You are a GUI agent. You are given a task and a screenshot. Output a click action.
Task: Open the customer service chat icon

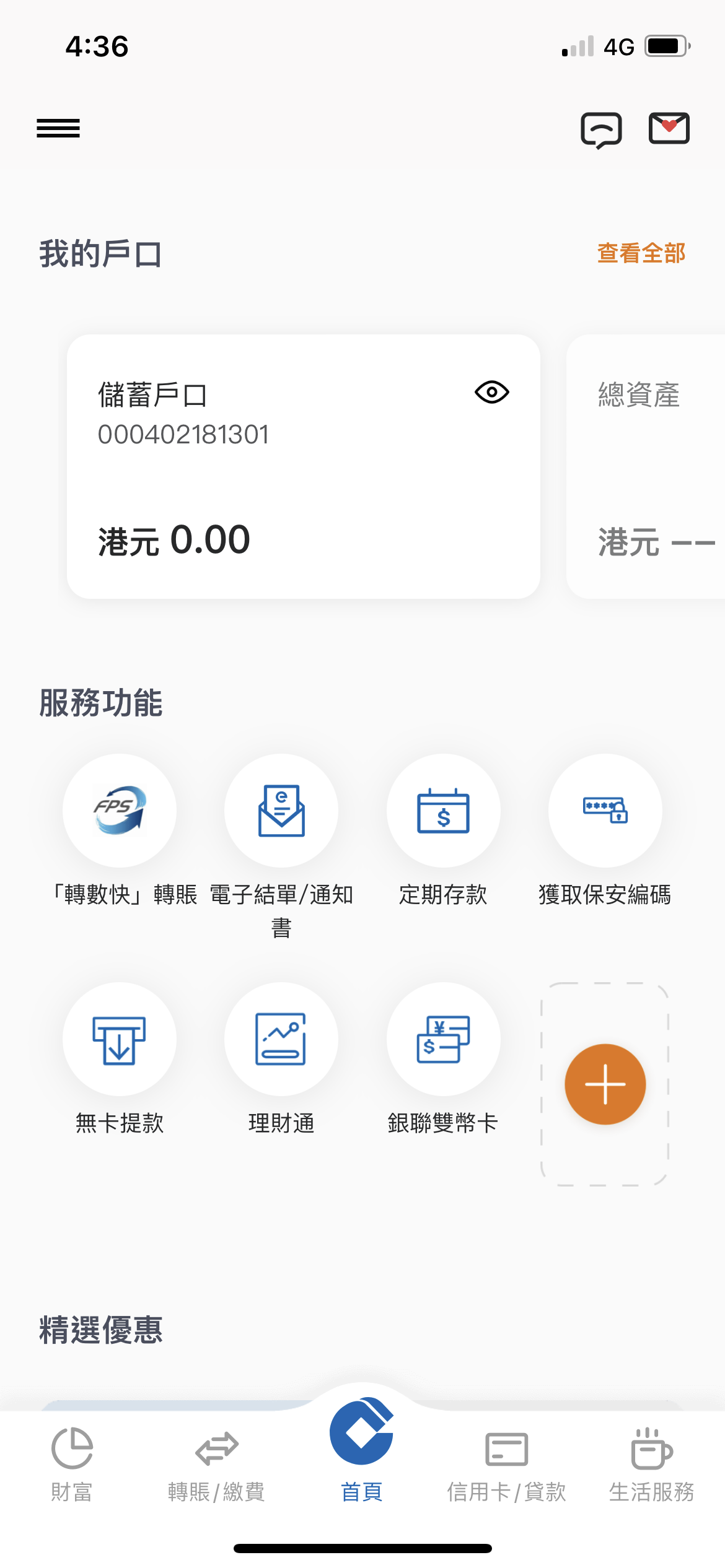coord(601,130)
